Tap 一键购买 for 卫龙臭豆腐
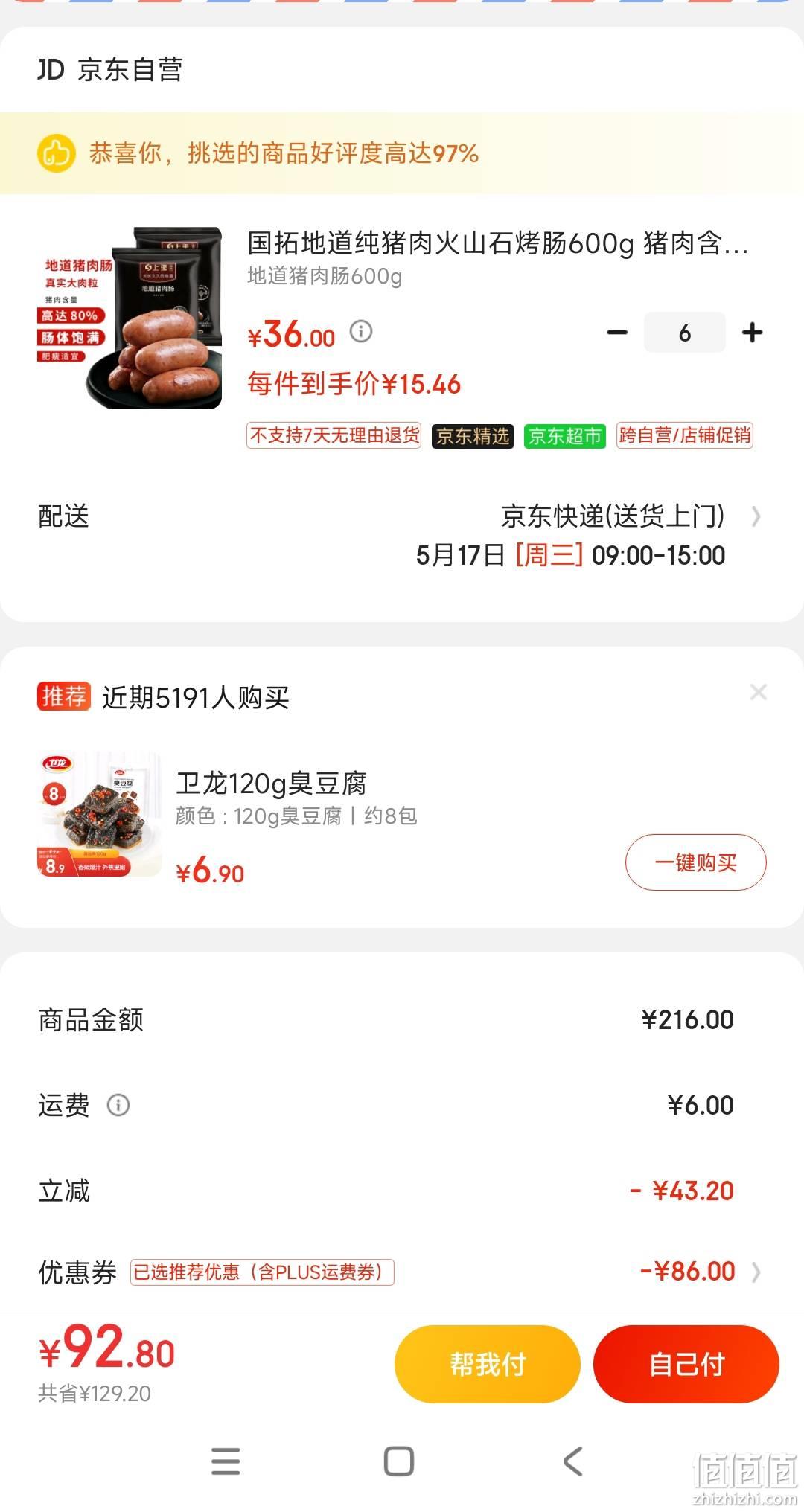 coord(695,862)
